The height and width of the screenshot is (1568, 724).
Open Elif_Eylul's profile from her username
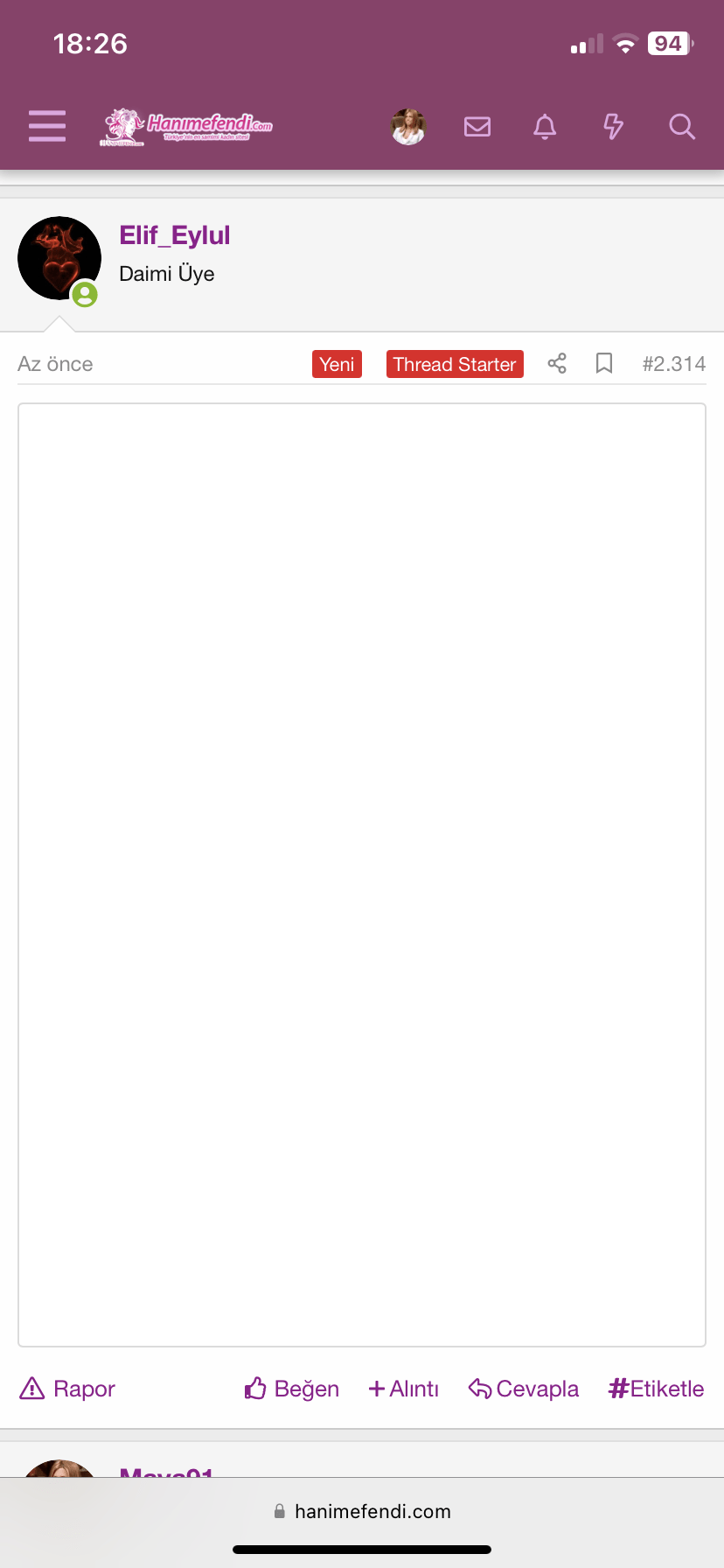175,235
